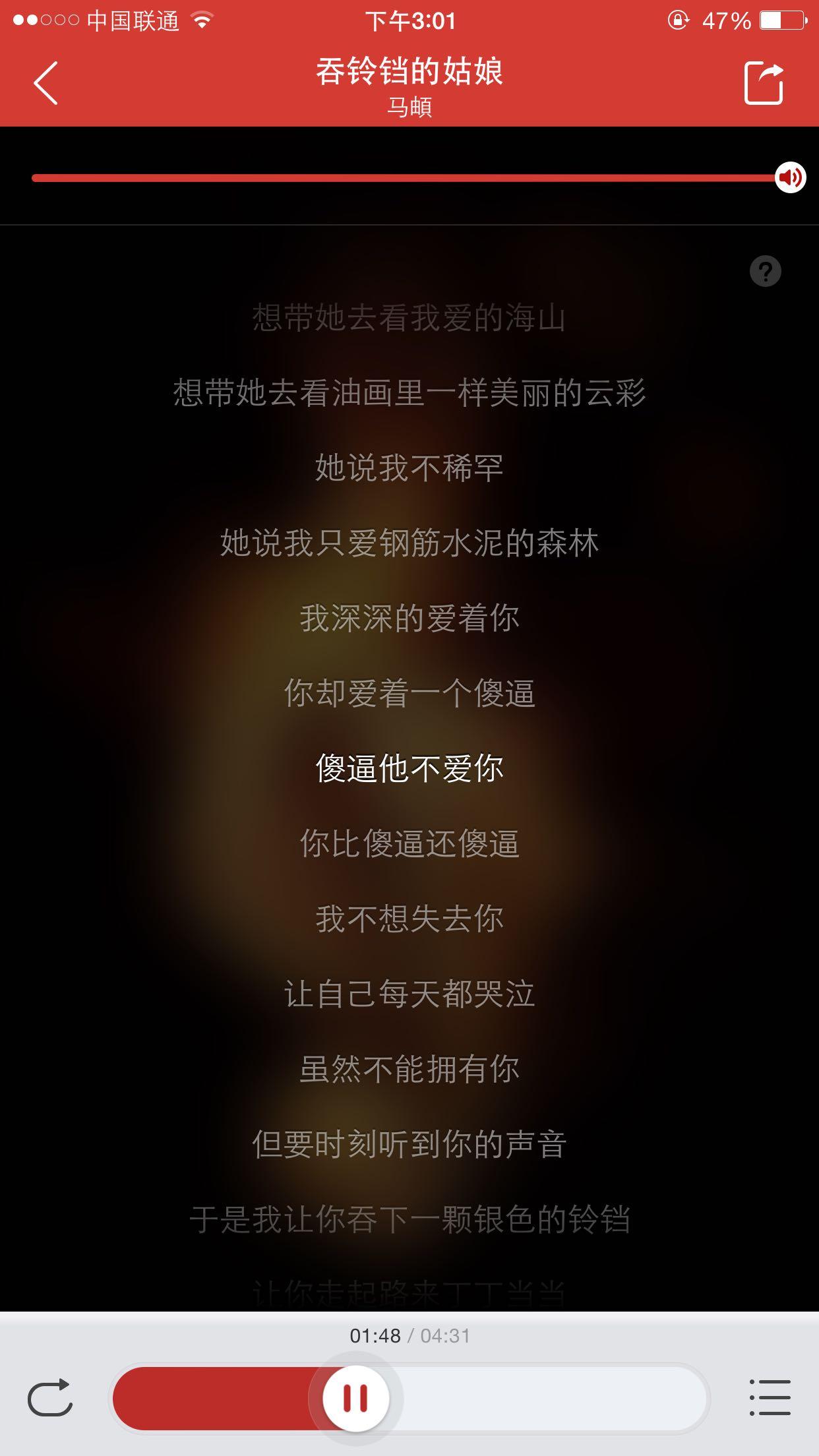819x1456 pixels.
Task: Tap the highlighted lyric 傻逼他不爱你
Action: 409,768
